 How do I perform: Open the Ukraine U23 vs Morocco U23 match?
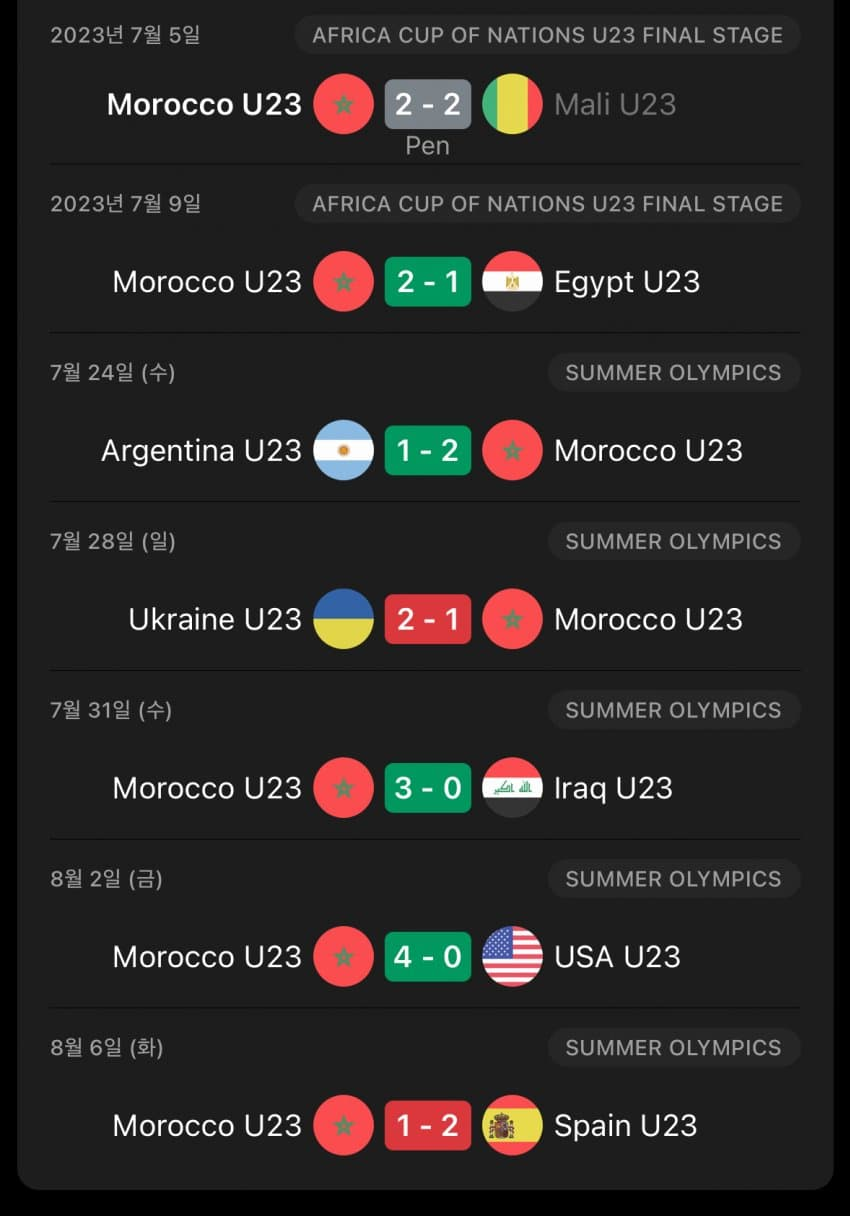[427, 620]
